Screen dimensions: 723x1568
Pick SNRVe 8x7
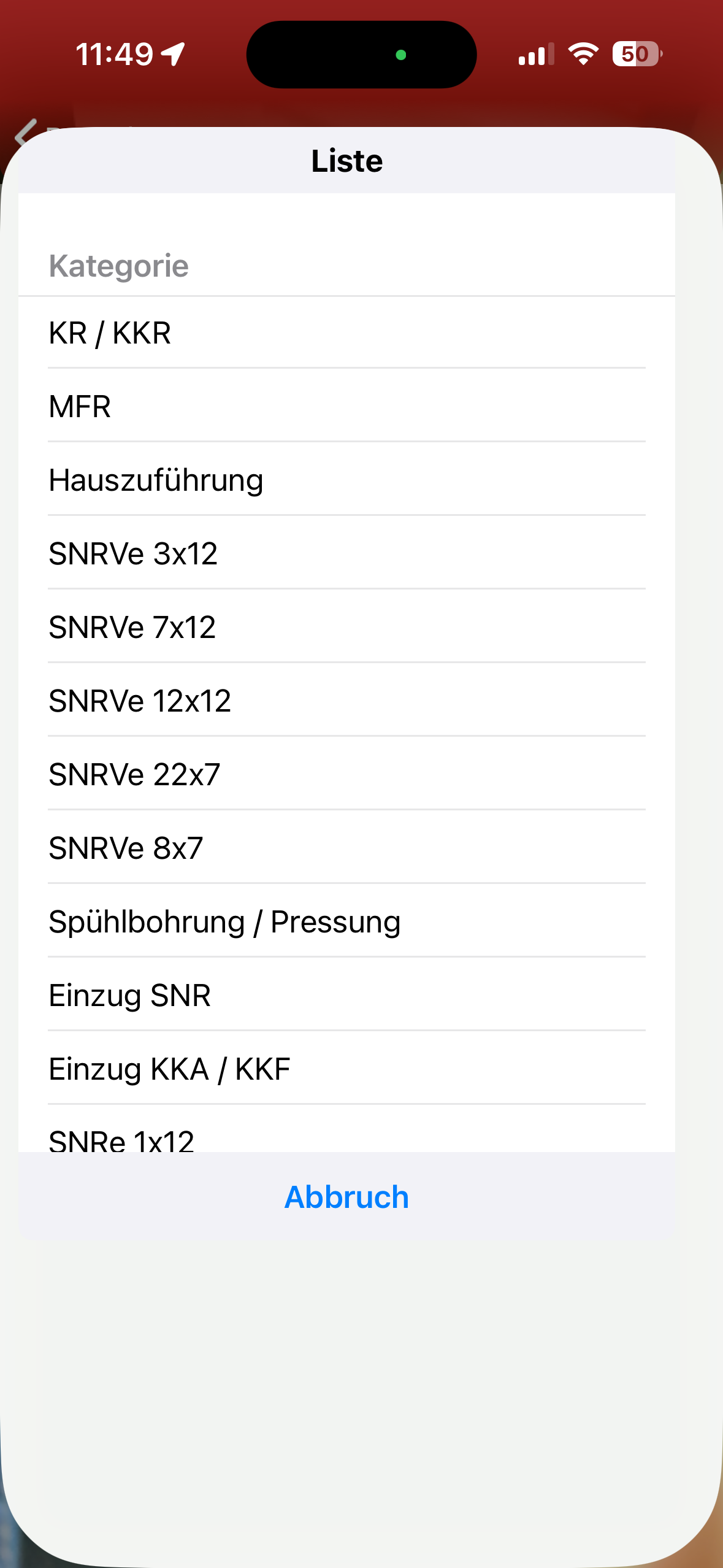(x=346, y=848)
